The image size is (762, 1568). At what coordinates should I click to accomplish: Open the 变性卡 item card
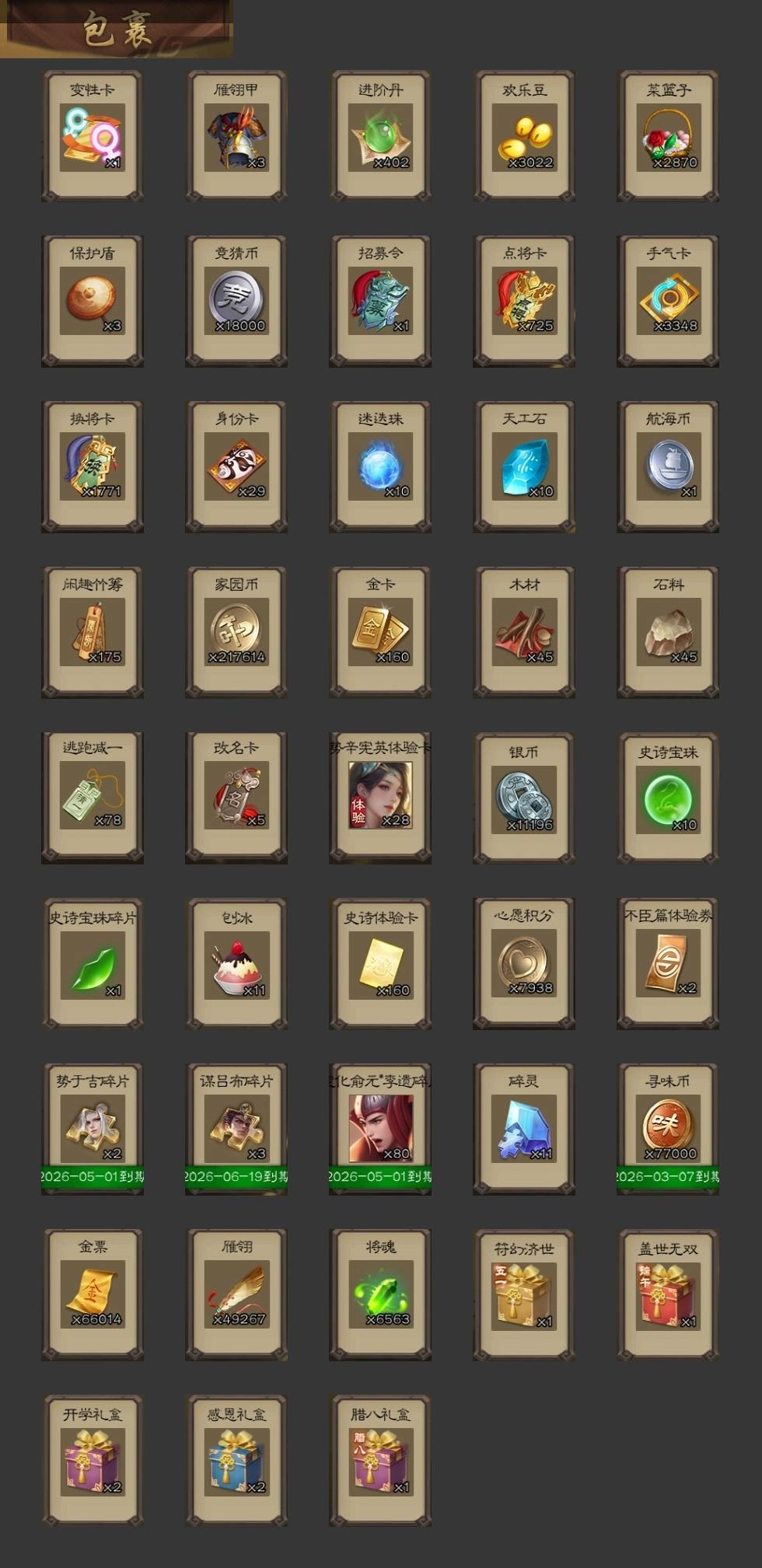[93, 137]
